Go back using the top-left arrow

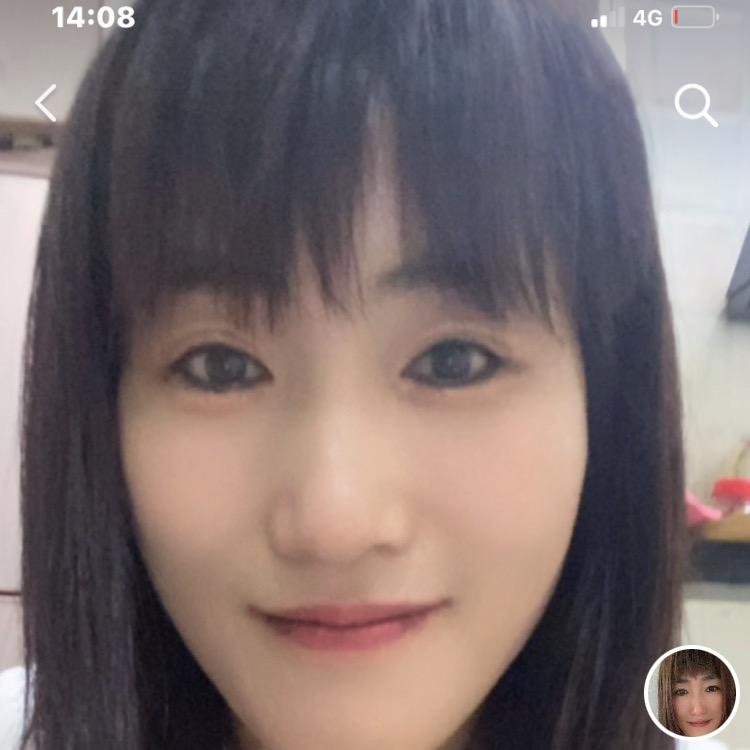45,103
